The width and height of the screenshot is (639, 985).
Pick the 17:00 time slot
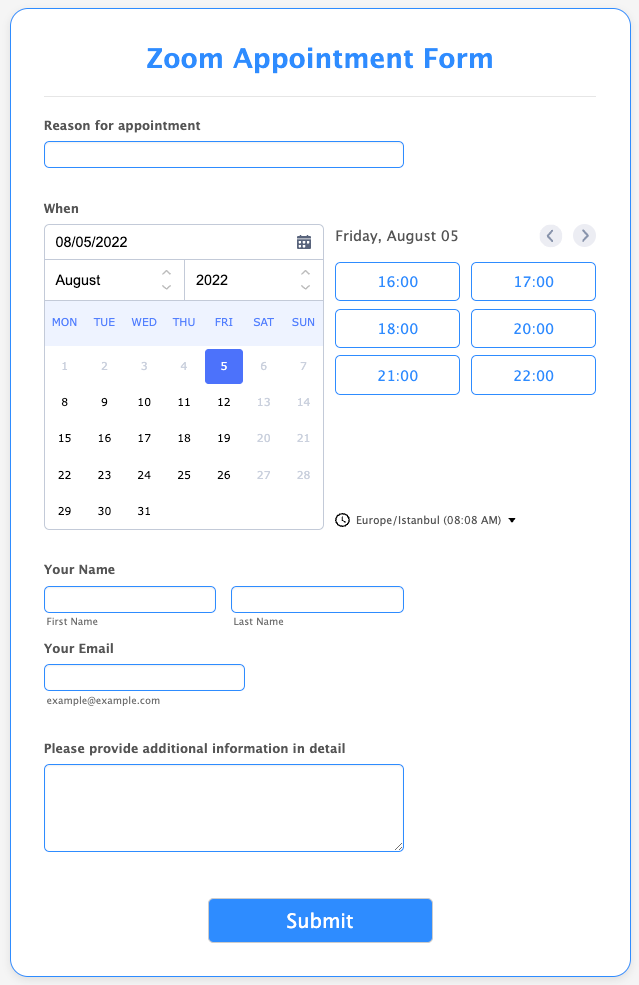533,282
